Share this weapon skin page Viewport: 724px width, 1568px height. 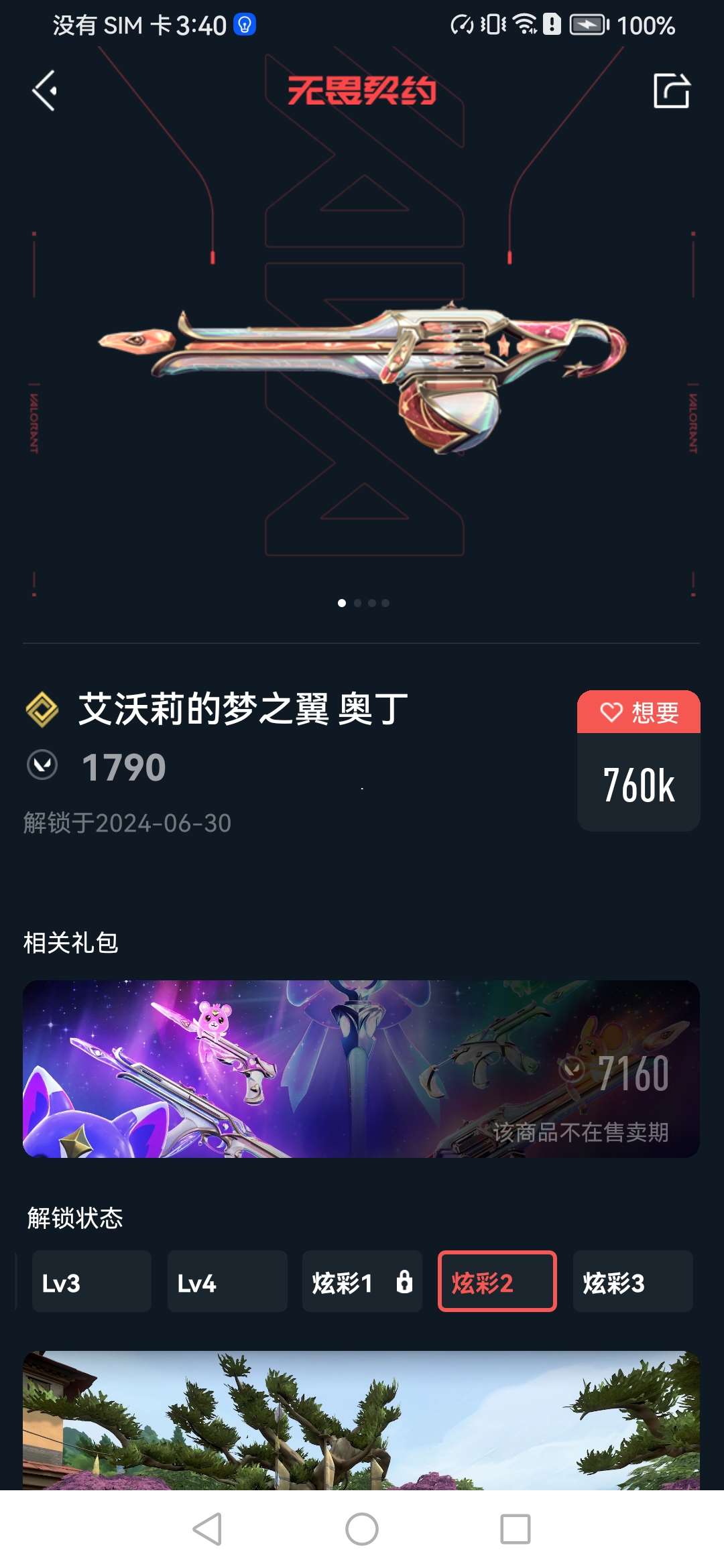click(671, 90)
